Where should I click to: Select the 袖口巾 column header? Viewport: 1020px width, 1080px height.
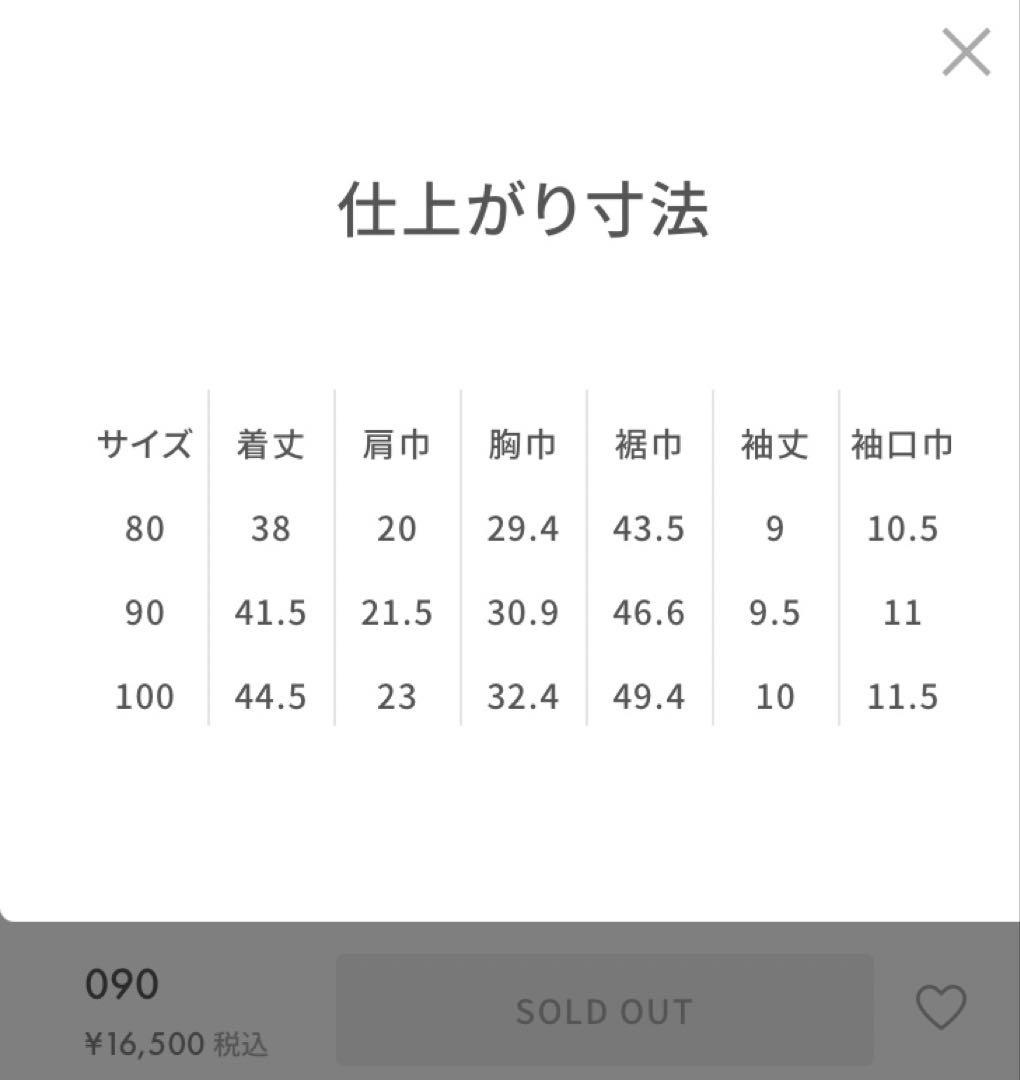pyautogui.click(x=899, y=443)
